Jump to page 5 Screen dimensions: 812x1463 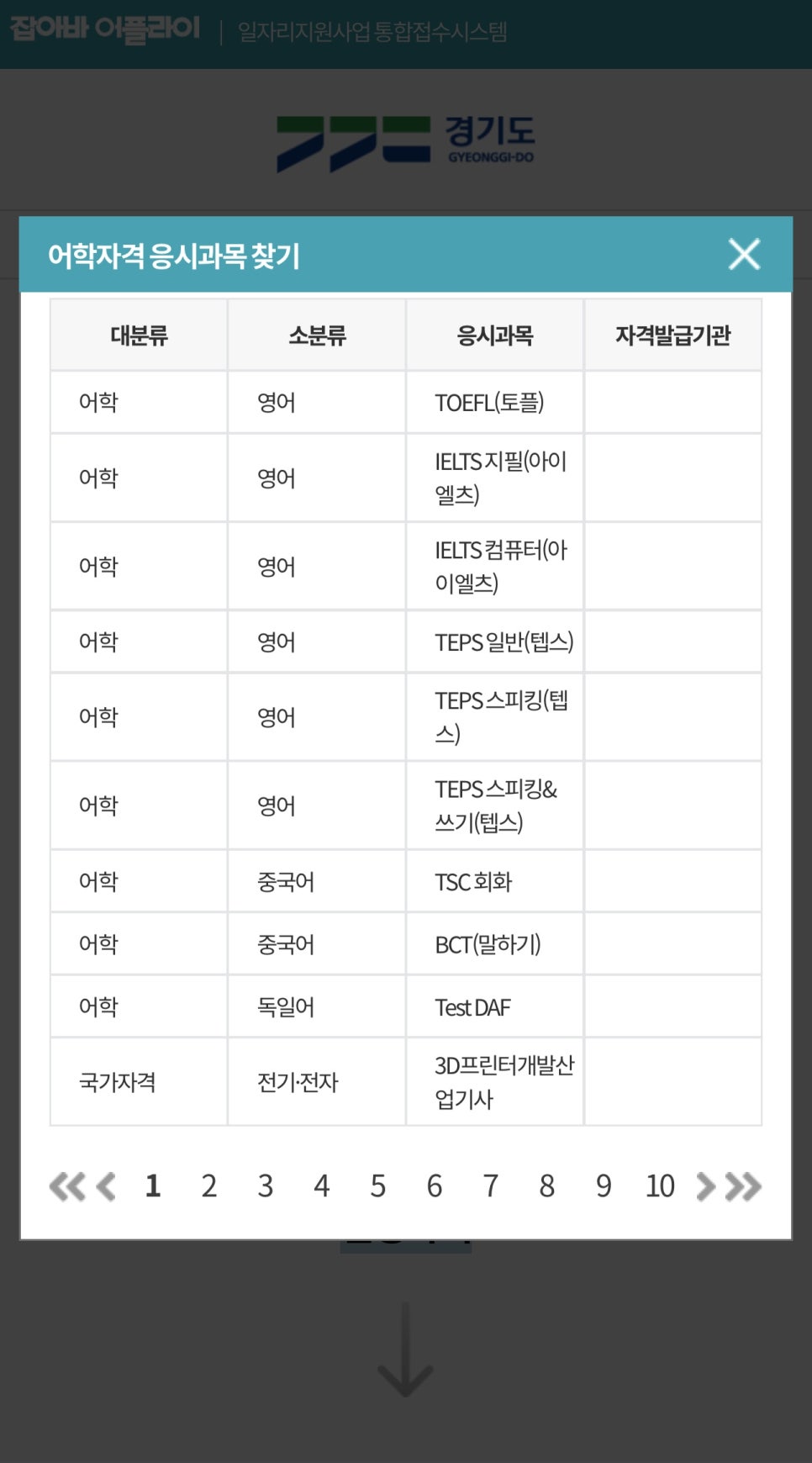point(378,1186)
